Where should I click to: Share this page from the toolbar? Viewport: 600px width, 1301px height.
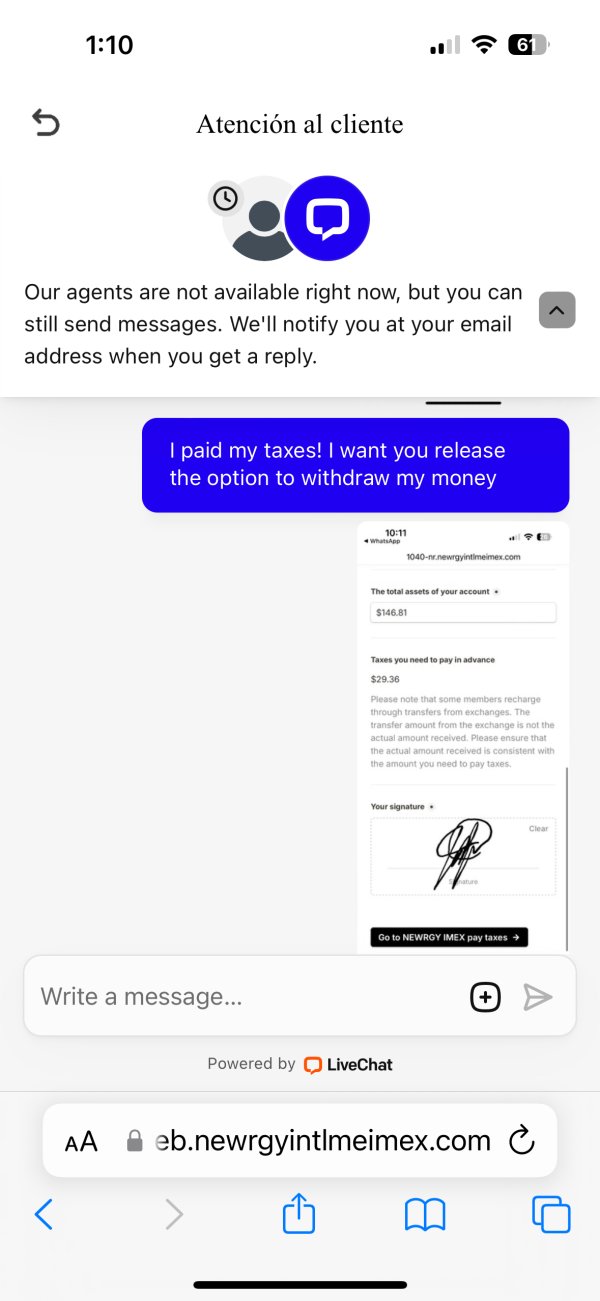[x=299, y=1213]
